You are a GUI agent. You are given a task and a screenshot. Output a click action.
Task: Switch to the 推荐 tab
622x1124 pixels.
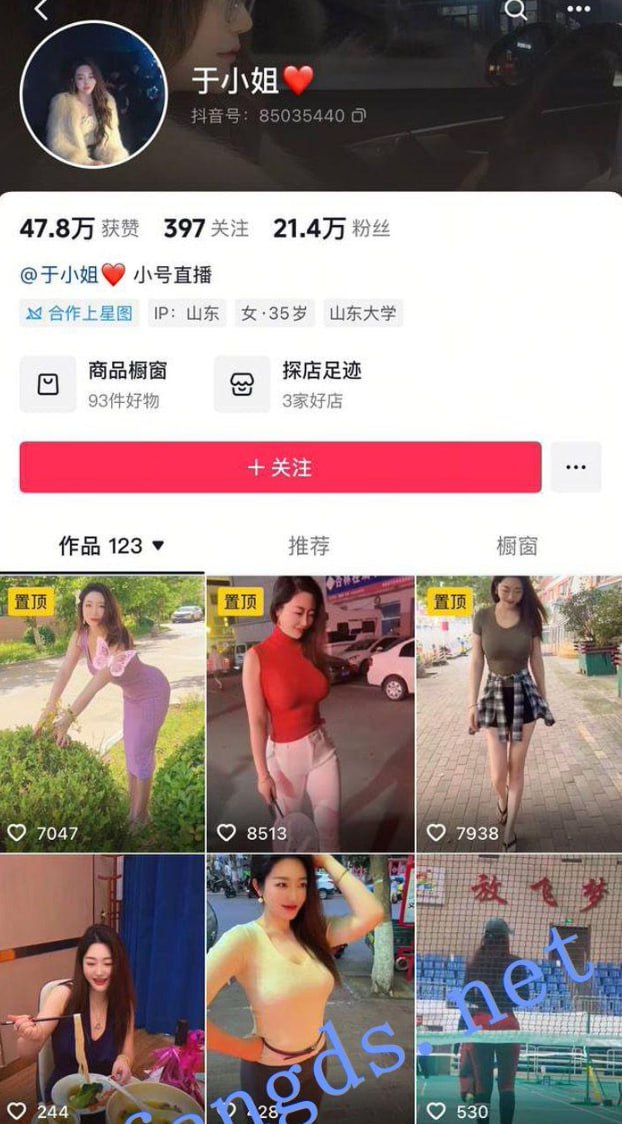309,546
